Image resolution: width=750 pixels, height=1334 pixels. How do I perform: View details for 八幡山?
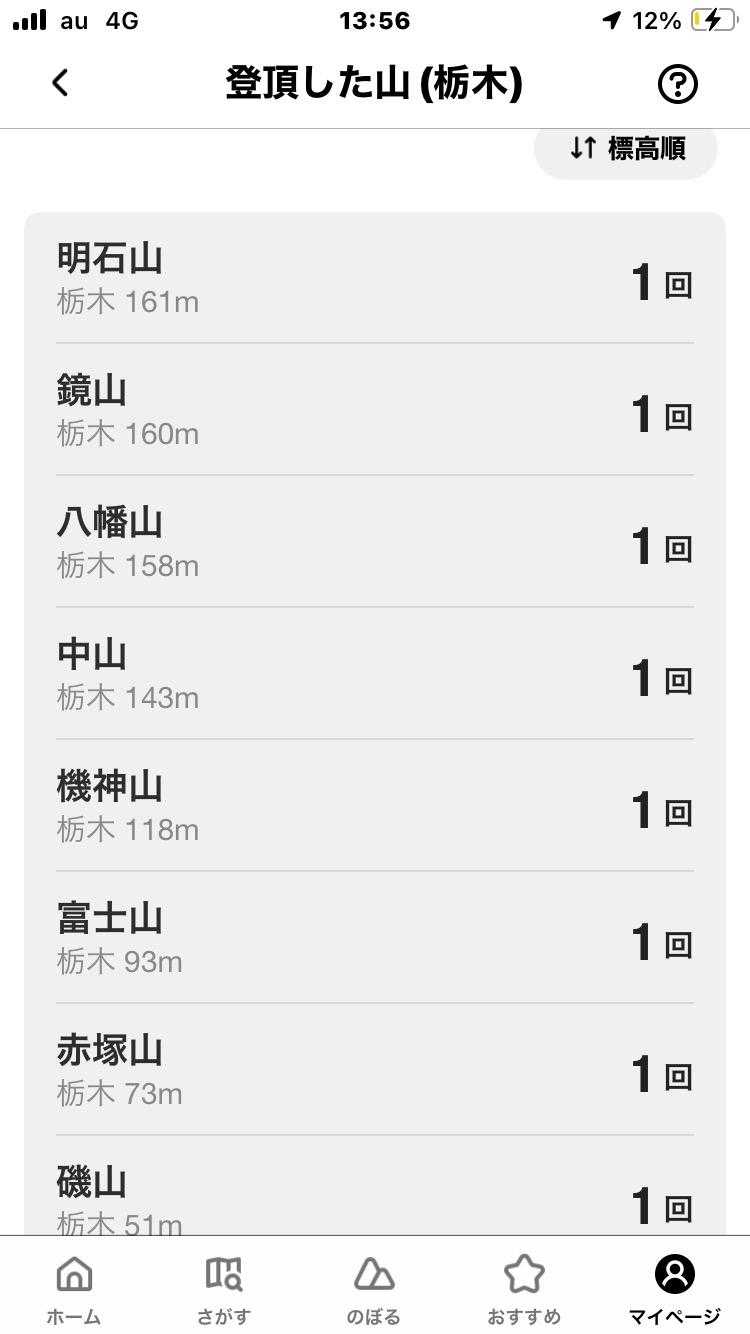pyautogui.click(x=374, y=542)
